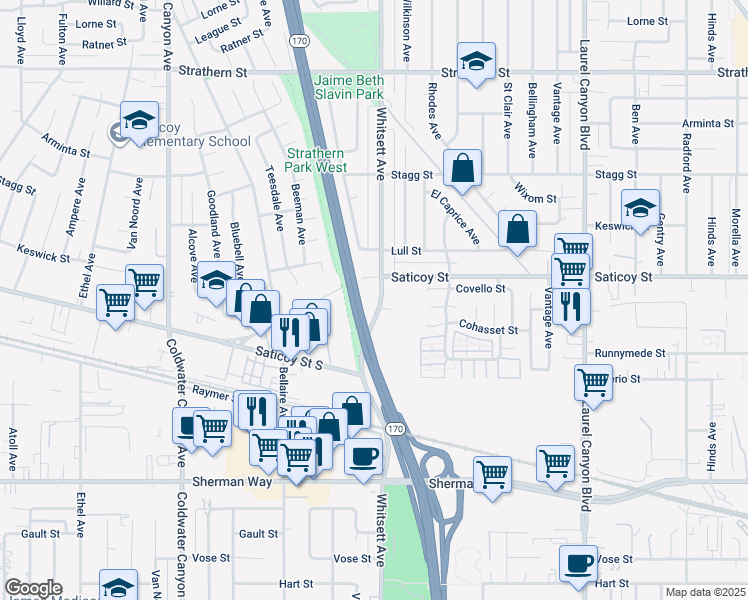Tap the school marker by Saticoy Elementary School
This screenshot has height=600, width=748.
139,121
